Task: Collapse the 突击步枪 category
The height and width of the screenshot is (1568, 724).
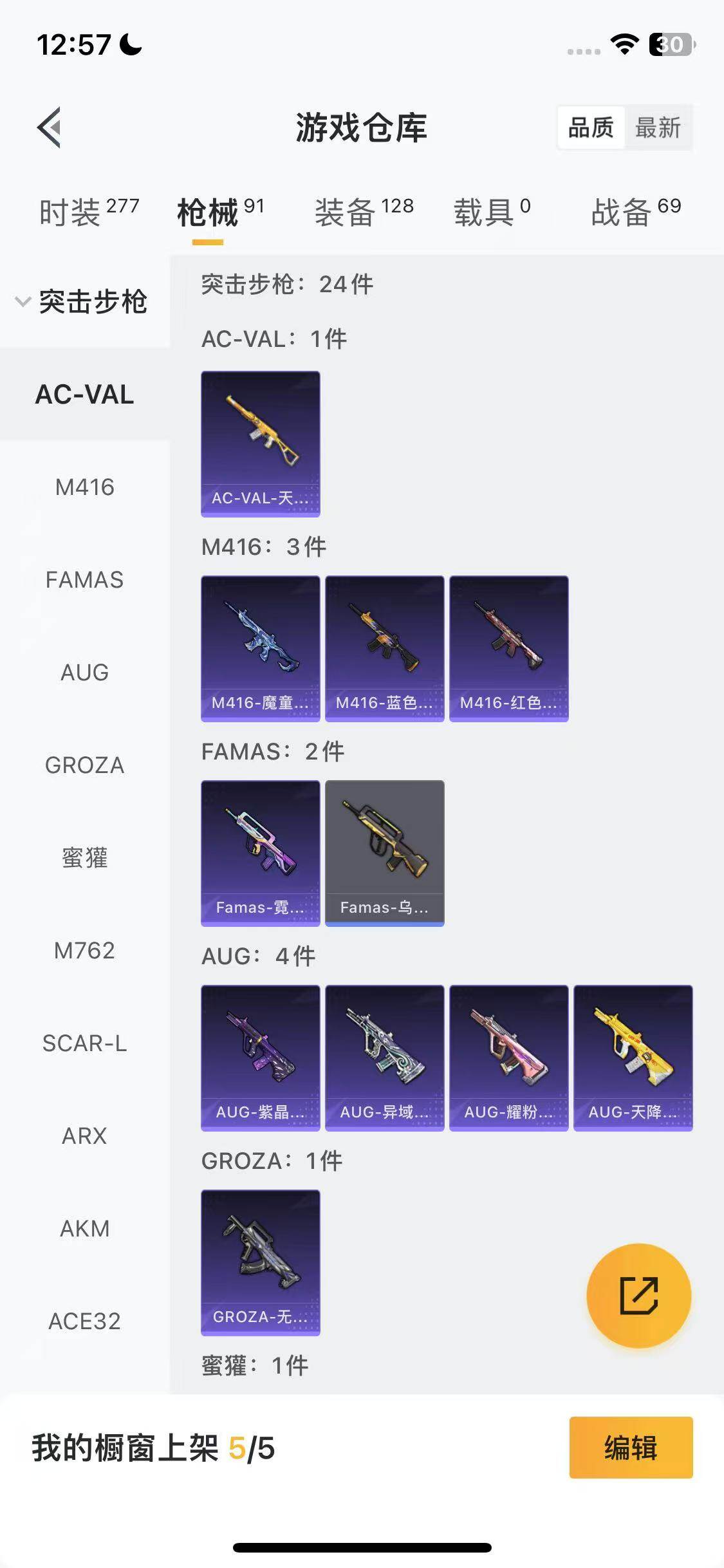Action: point(84,301)
